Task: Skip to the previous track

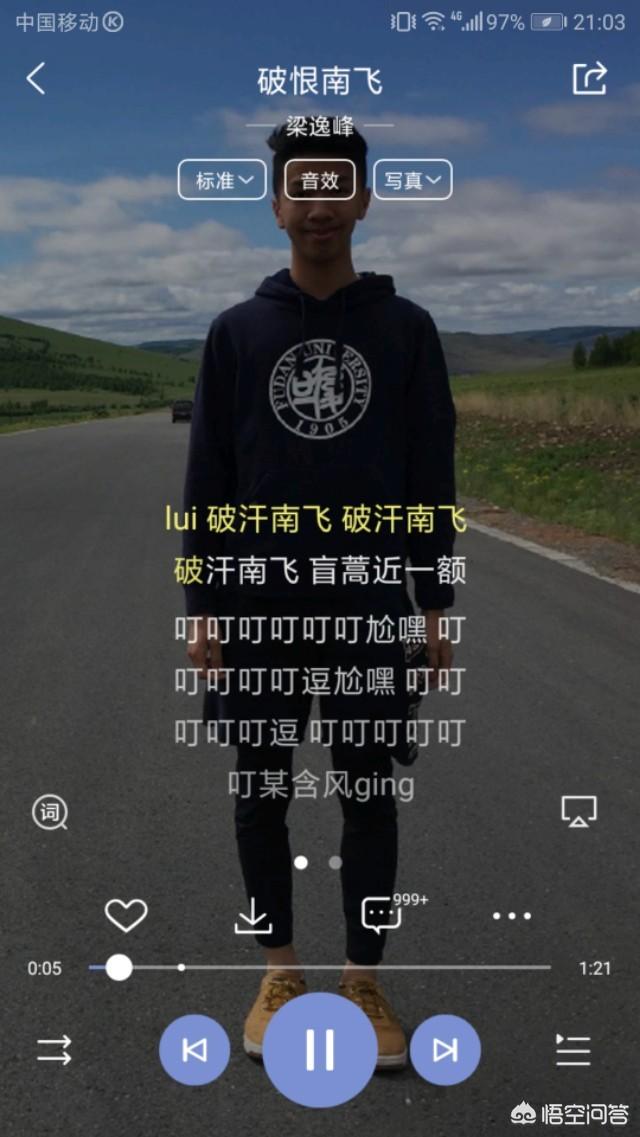Action: 194,1050
